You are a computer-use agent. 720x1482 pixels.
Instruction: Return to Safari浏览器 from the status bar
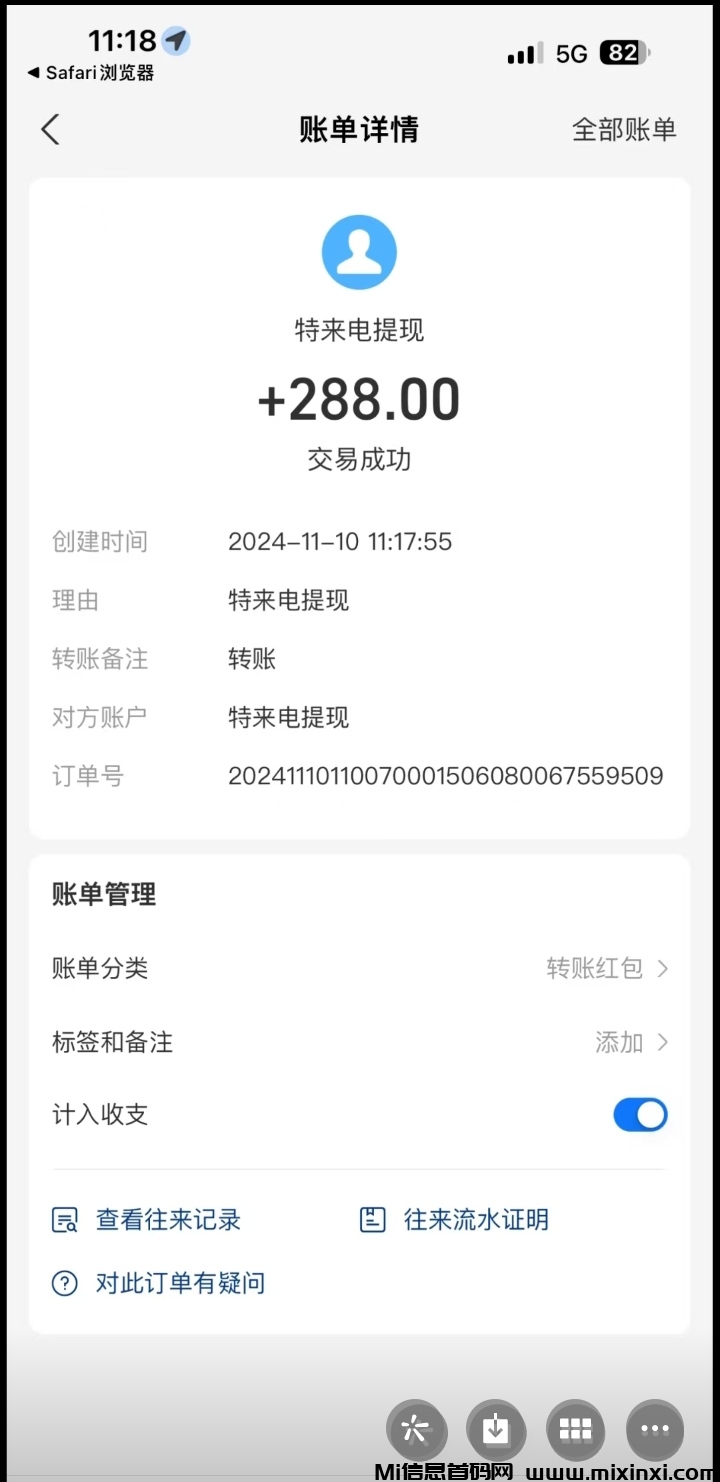click(x=90, y=73)
